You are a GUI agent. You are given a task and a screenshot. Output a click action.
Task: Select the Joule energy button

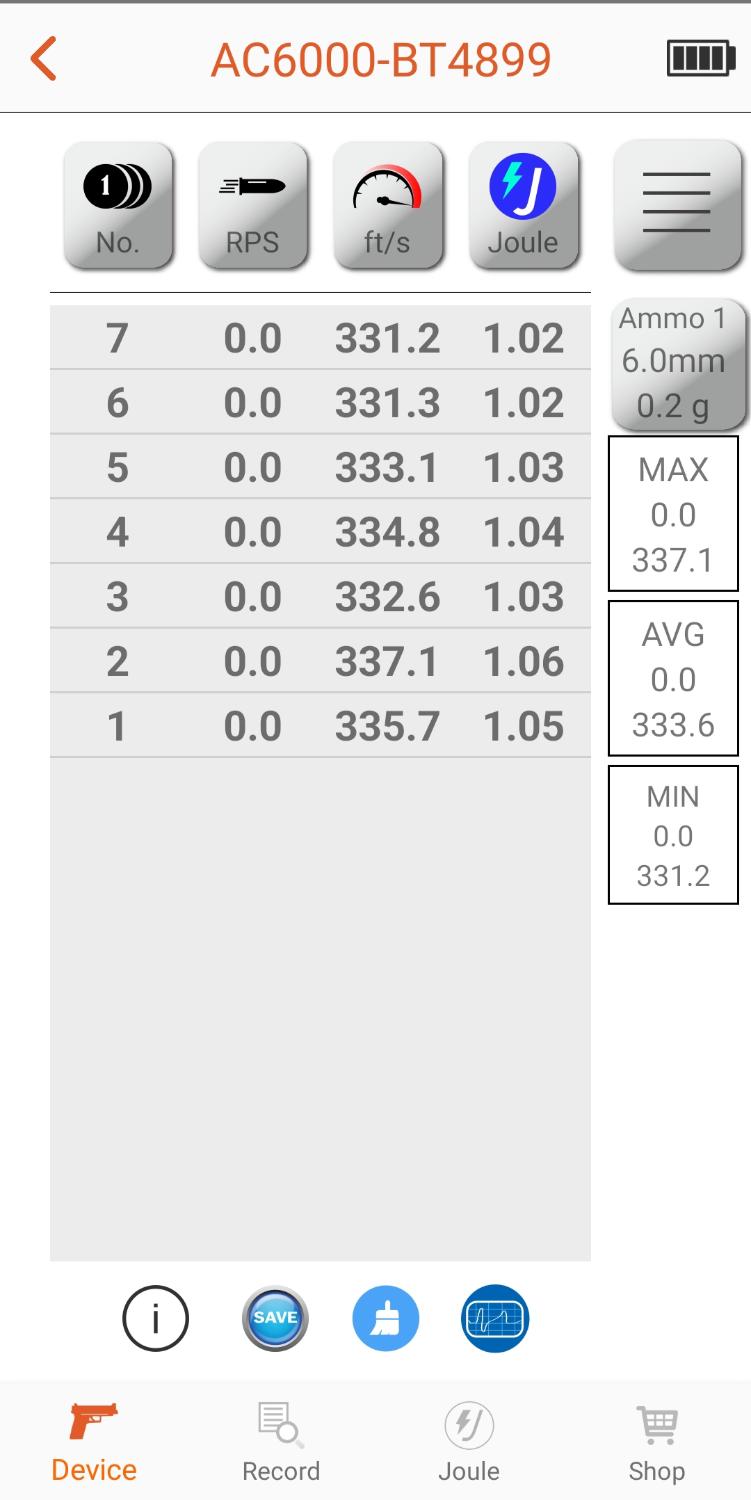click(523, 205)
